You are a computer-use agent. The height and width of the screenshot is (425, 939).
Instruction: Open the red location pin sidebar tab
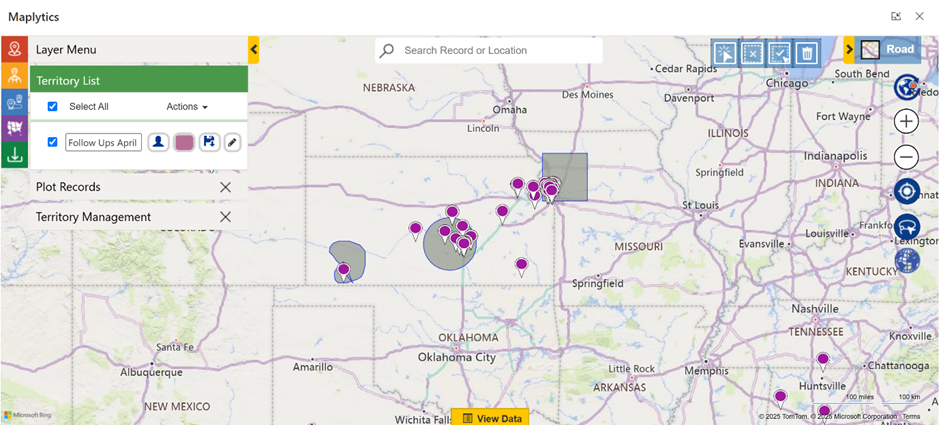[14, 49]
